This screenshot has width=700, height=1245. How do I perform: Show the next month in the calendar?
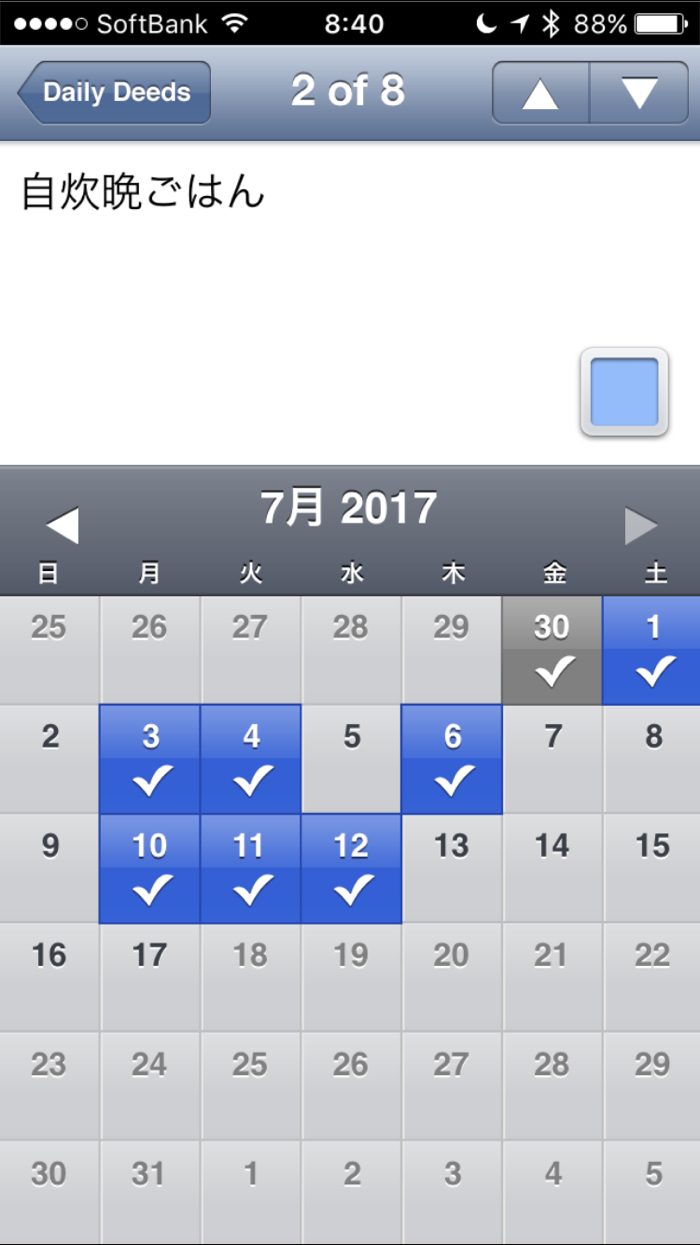pyautogui.click(x=641, y=525)
